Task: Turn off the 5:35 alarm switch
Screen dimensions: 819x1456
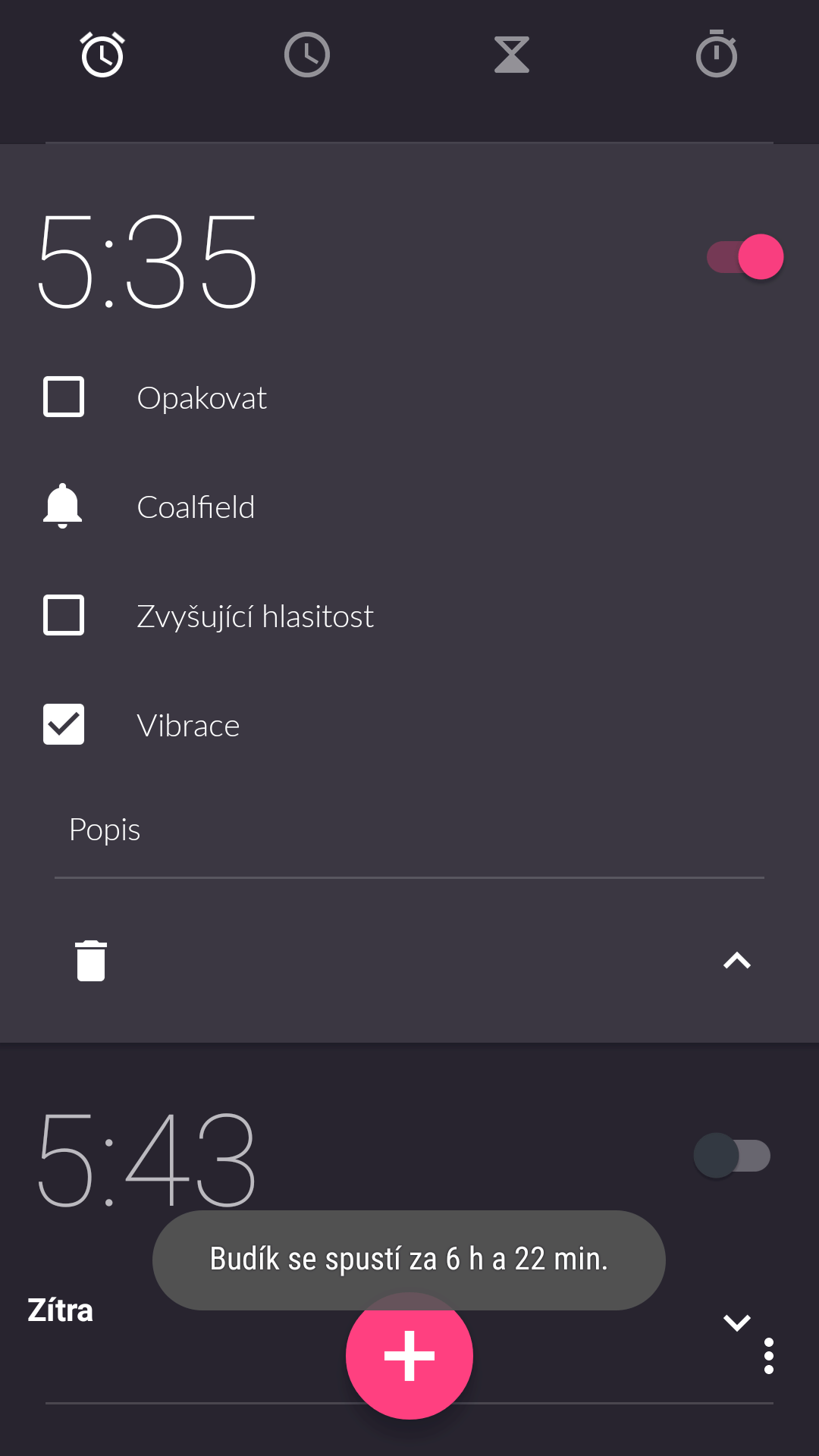Action: coord(745,257)
